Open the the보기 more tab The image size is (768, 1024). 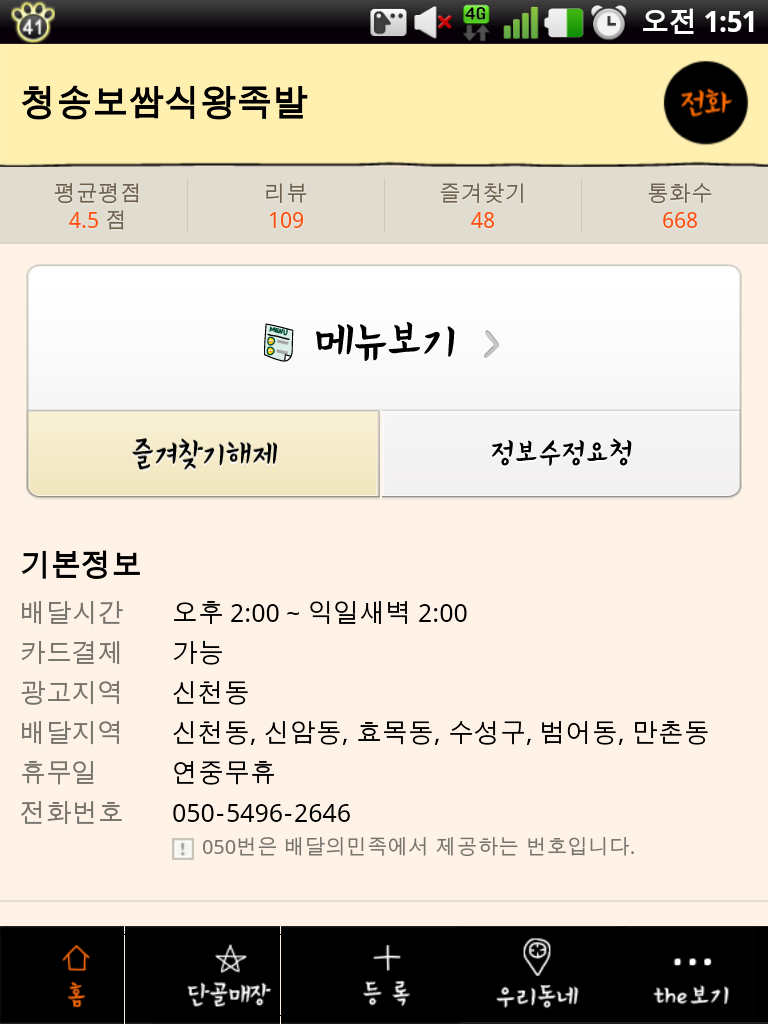pyautogui.click(x=691, y=974)
